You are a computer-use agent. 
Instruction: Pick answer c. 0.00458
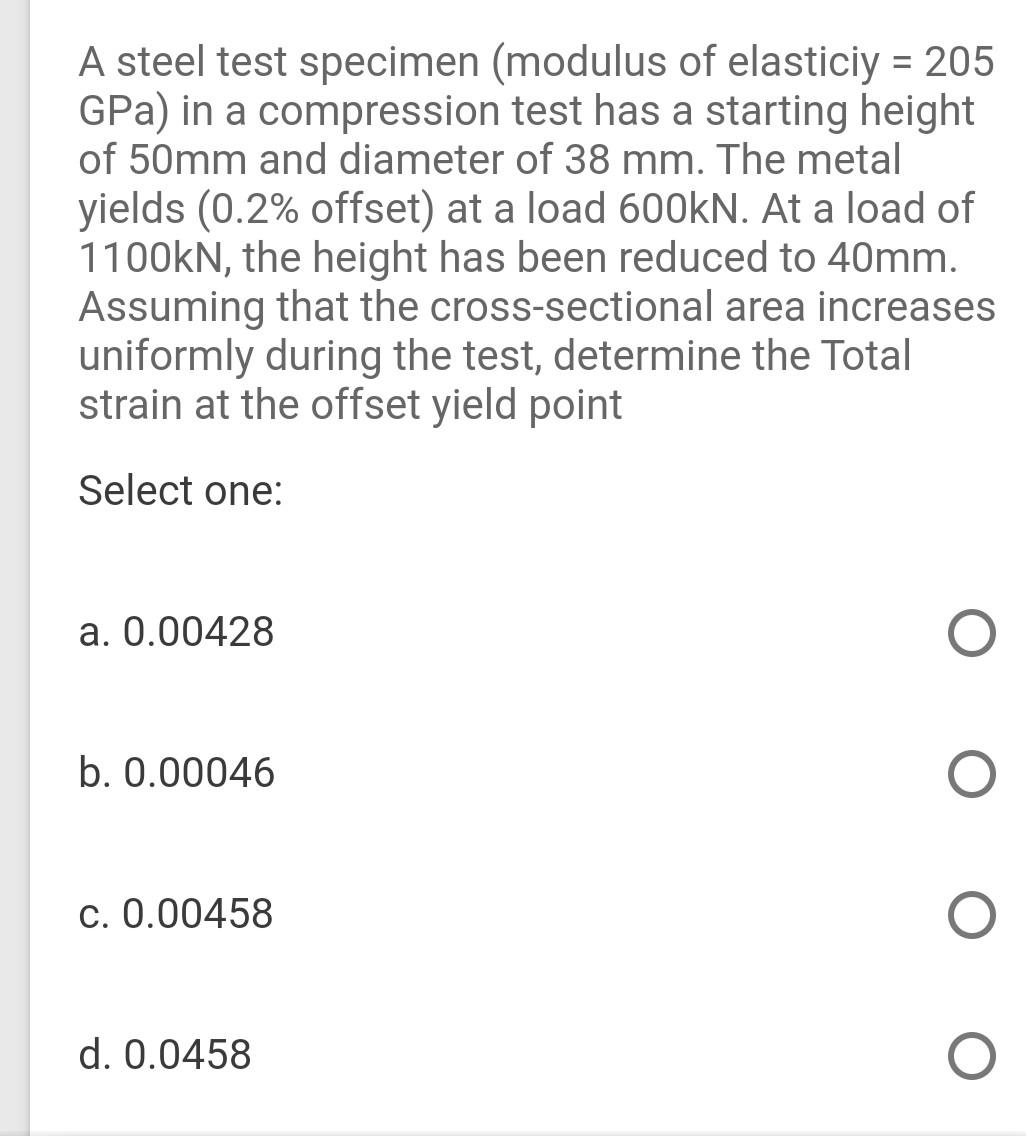coord(972,915)
